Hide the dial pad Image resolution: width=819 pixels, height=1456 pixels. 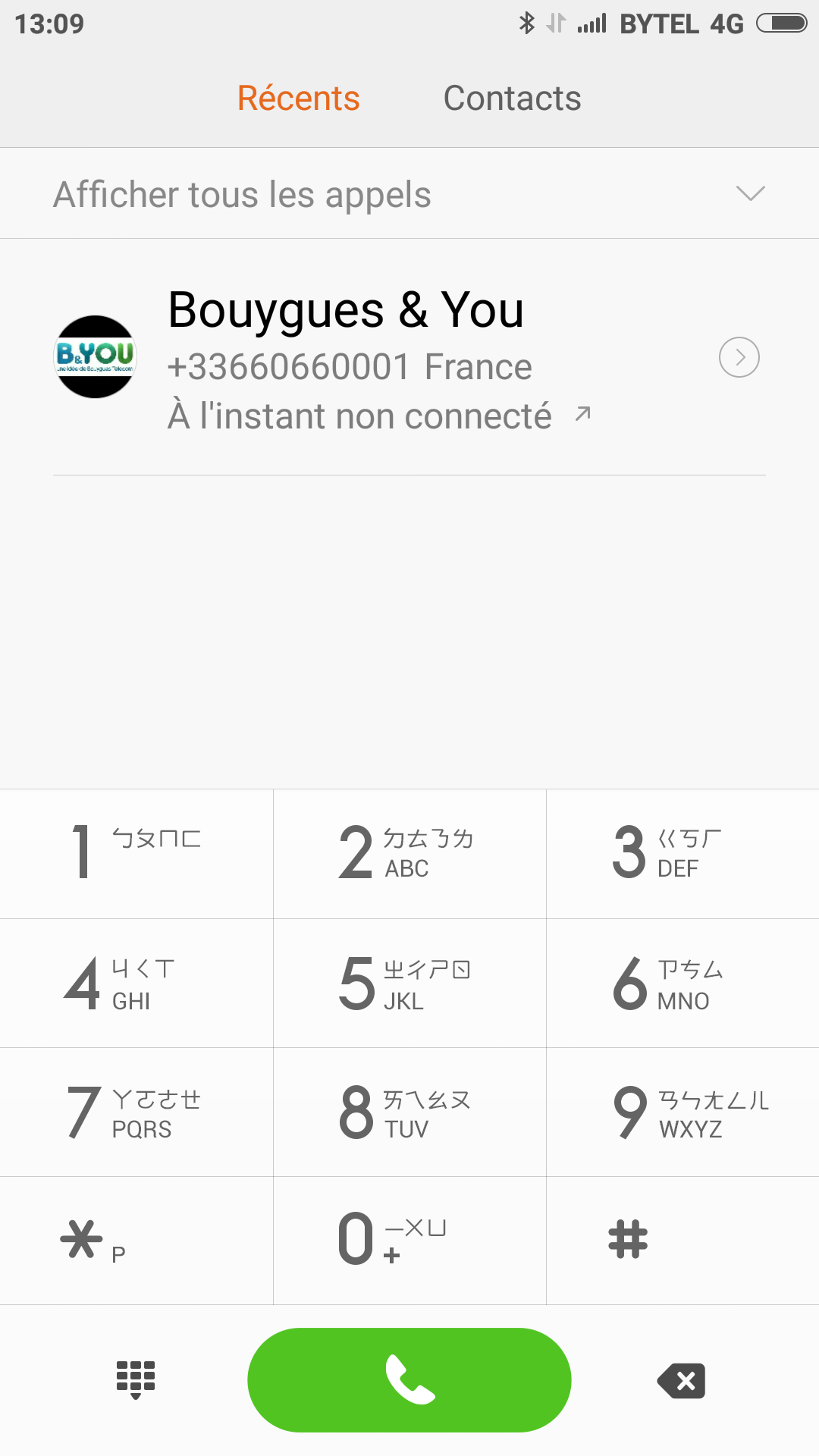pyautogui.click(x=136, y=1379)
